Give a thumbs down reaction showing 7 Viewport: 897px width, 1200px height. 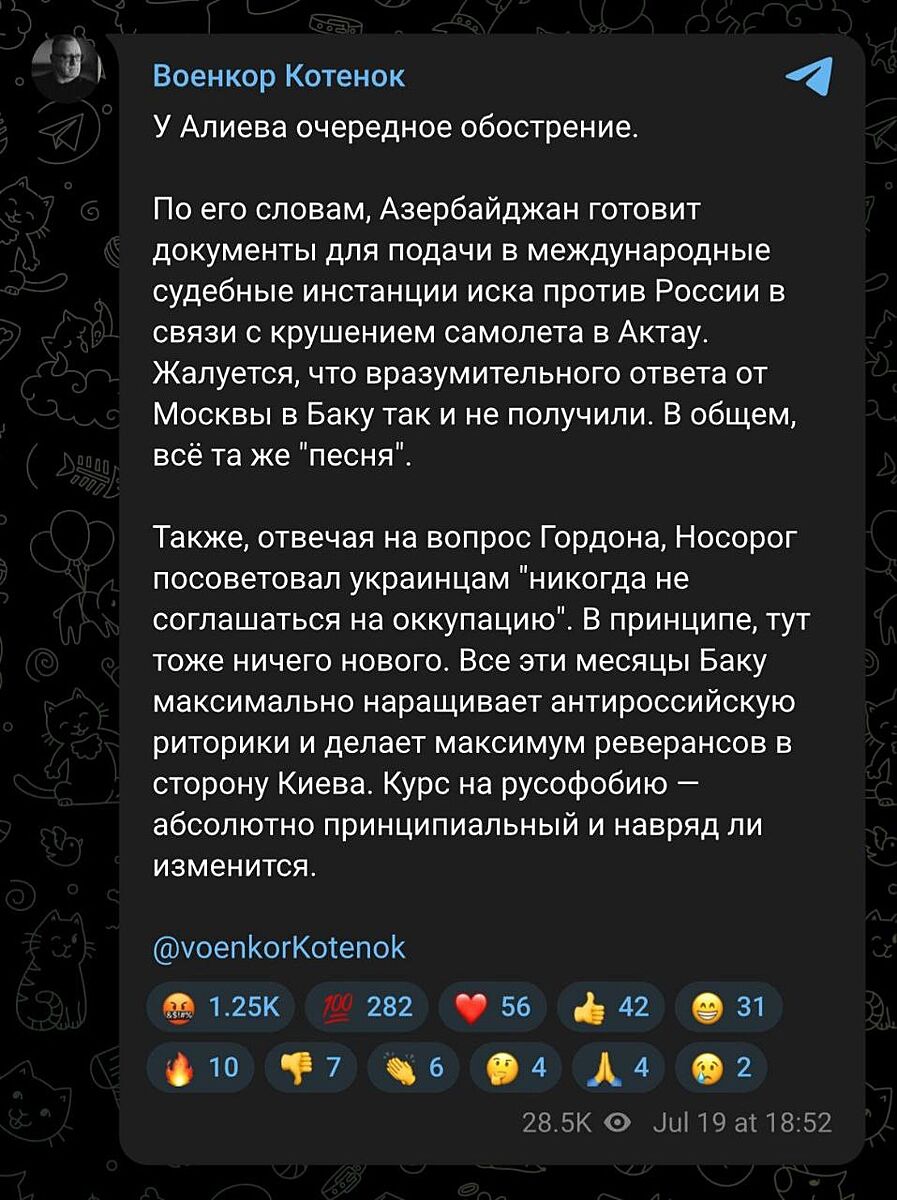pos(311,1067)
